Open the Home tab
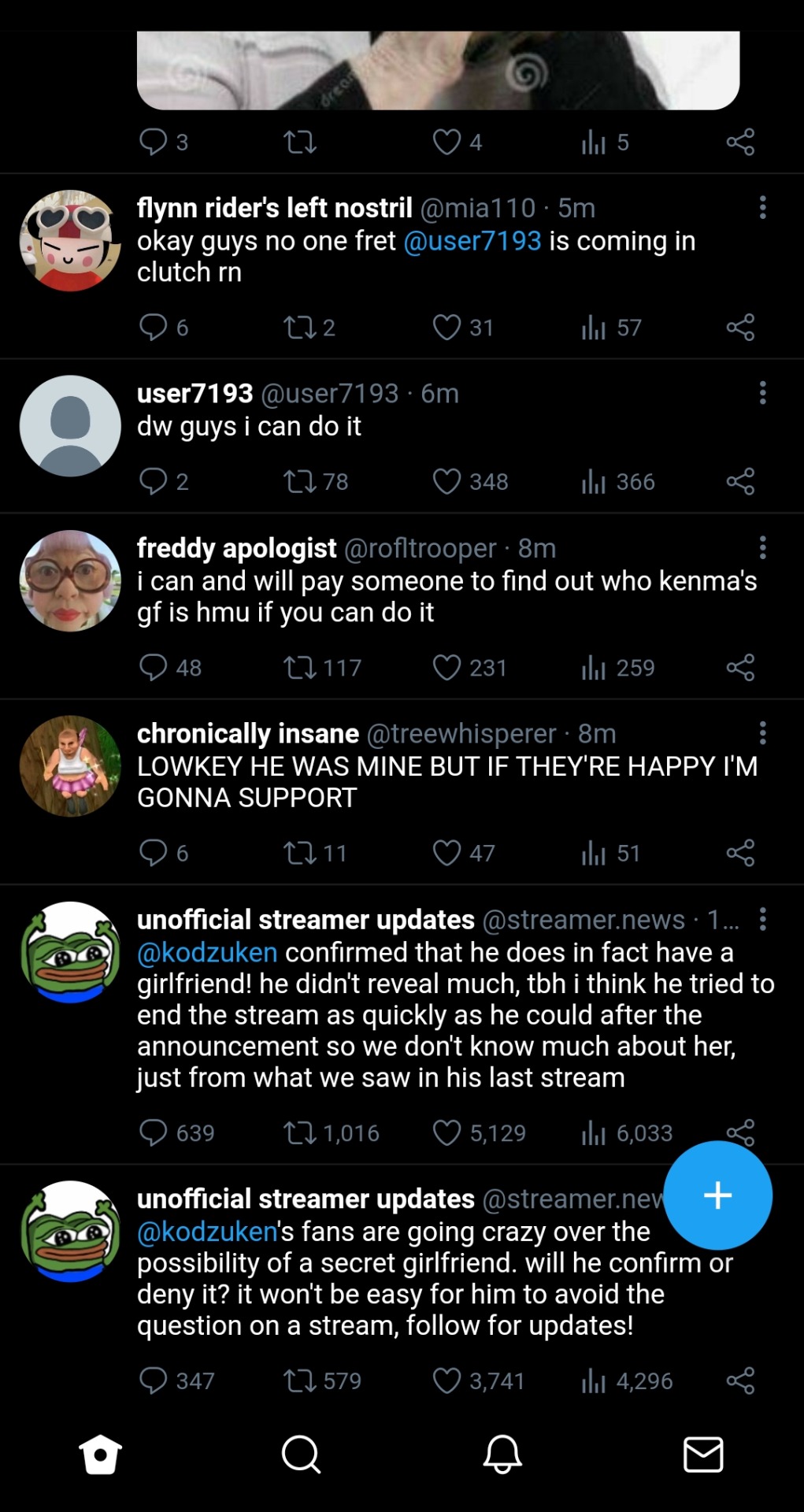Image resolution: width=804 pixels, height=1512 pixels. 101,1454
